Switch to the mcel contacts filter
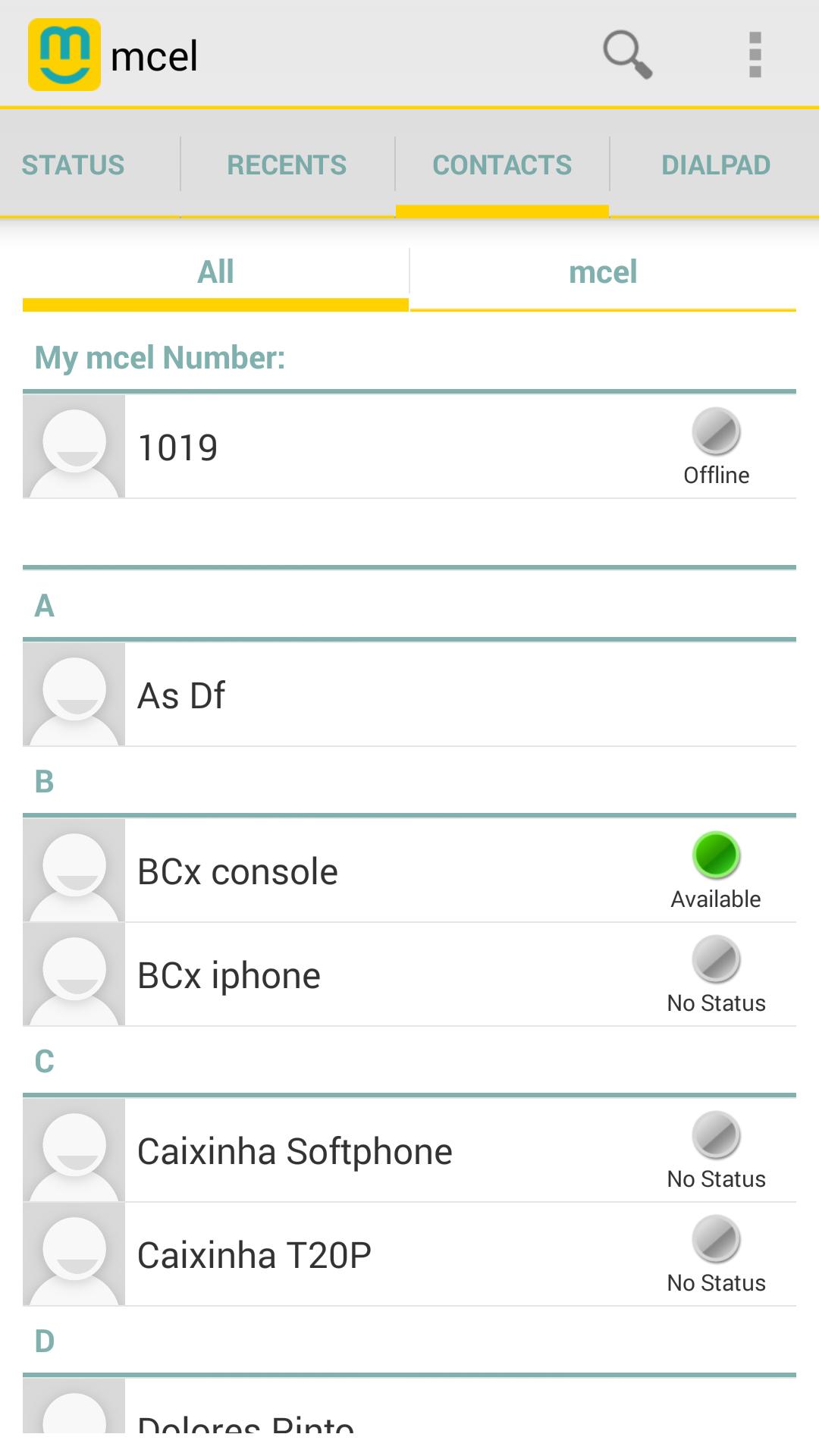The height and width of the screenshot is (1456, 819). pos(603,271)
